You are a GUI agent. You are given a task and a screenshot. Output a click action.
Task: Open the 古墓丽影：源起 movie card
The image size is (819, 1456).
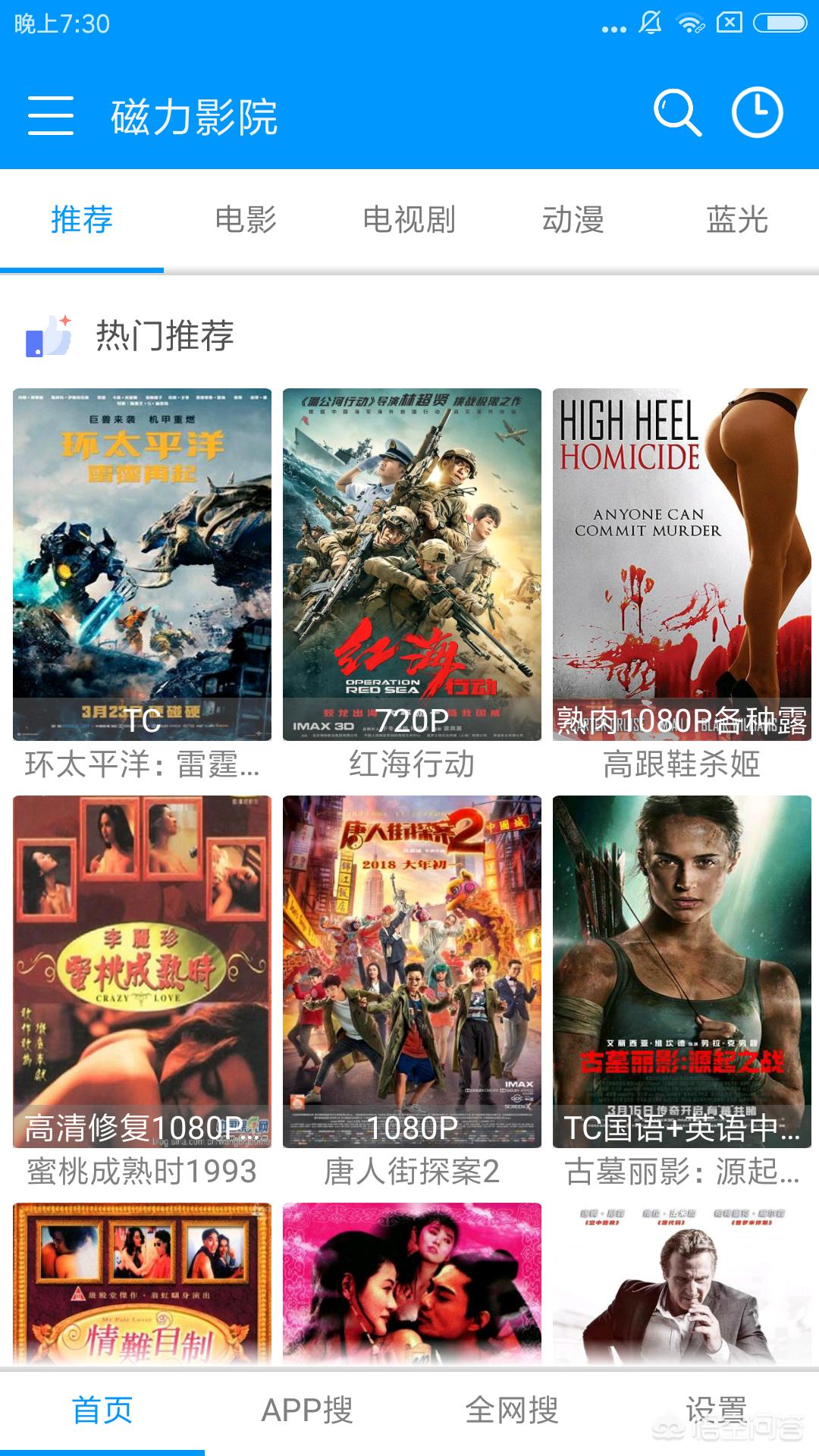682,972
